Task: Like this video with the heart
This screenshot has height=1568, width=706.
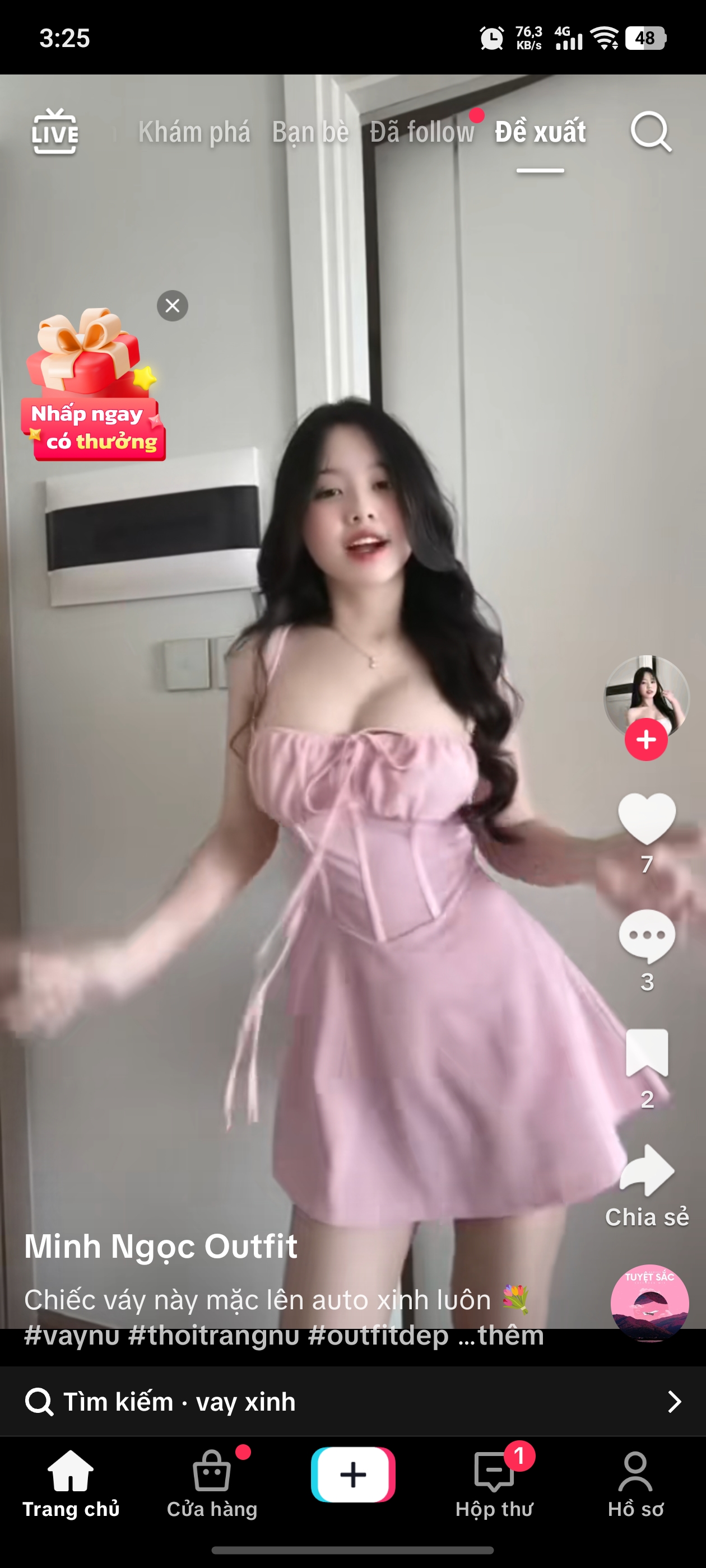Action: 646,819
